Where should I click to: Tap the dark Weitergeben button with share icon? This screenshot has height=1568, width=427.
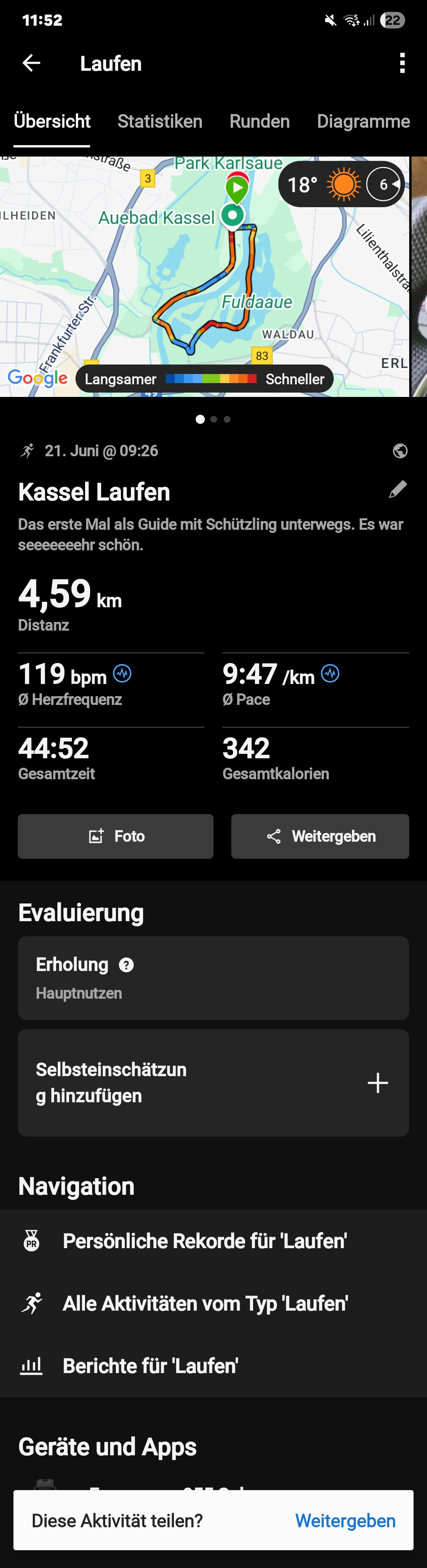(x=320, y=836)
